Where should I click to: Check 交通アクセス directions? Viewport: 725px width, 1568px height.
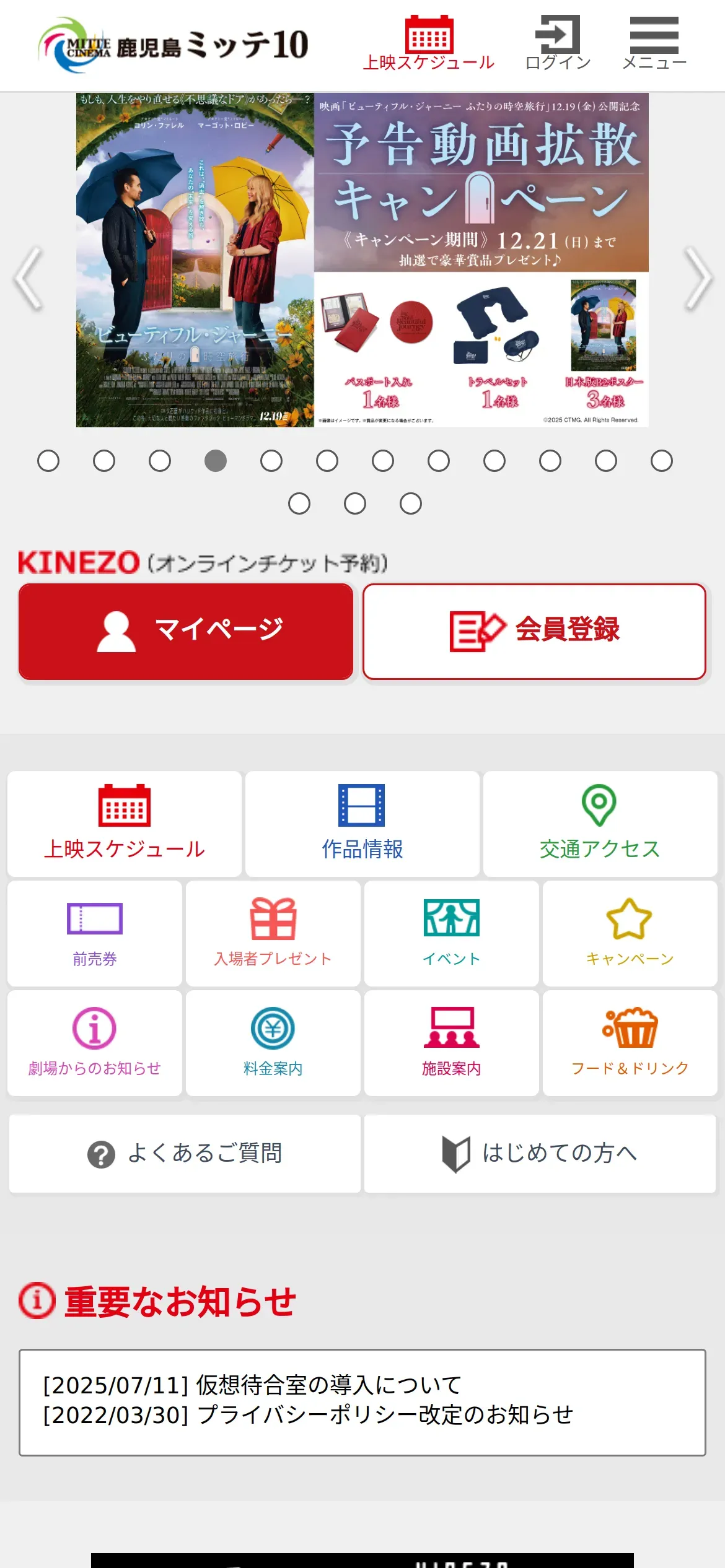(600, 823)
